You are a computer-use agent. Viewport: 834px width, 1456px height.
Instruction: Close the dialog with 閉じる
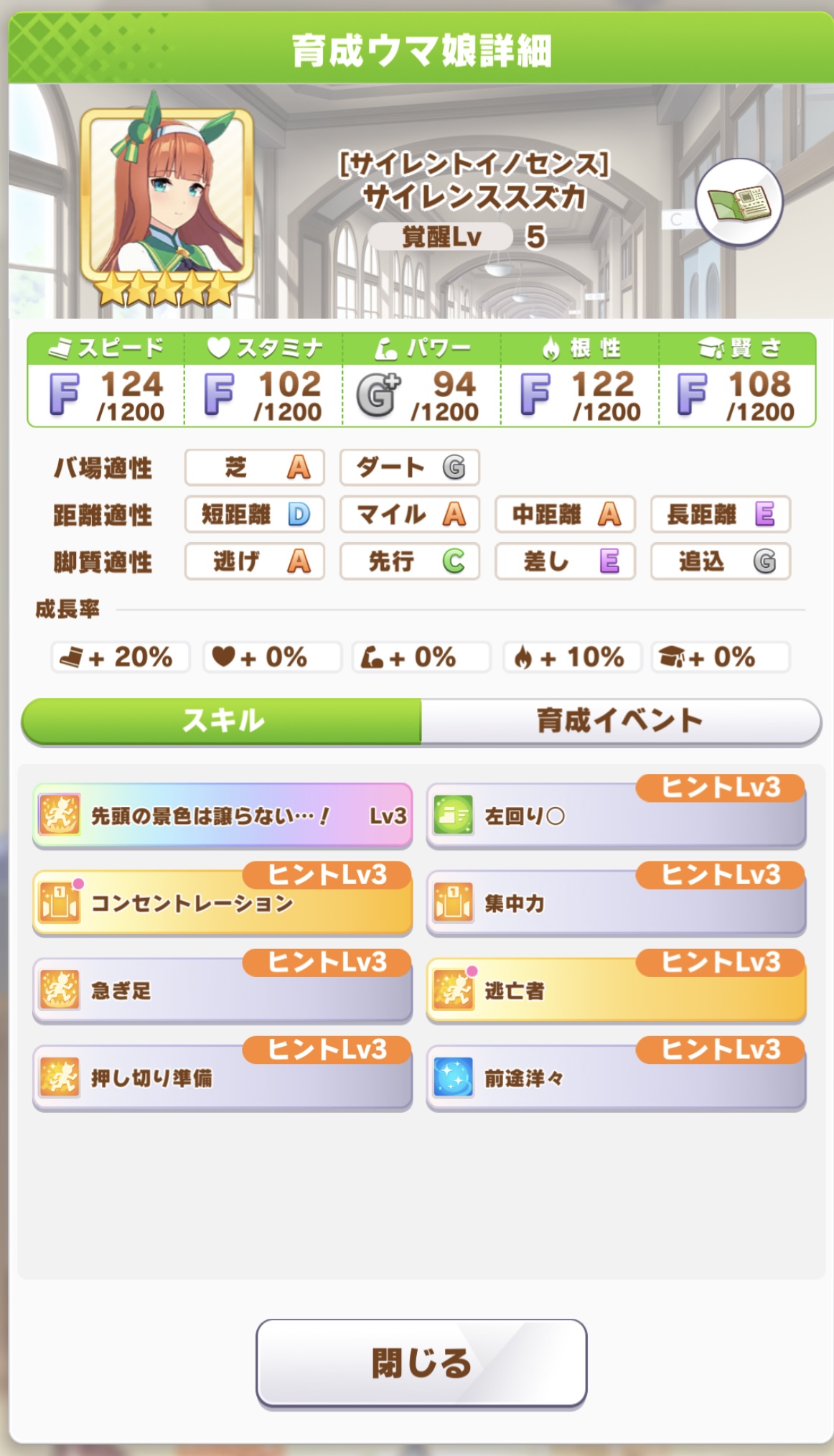pyautogui.click(x=421, y=1363)
